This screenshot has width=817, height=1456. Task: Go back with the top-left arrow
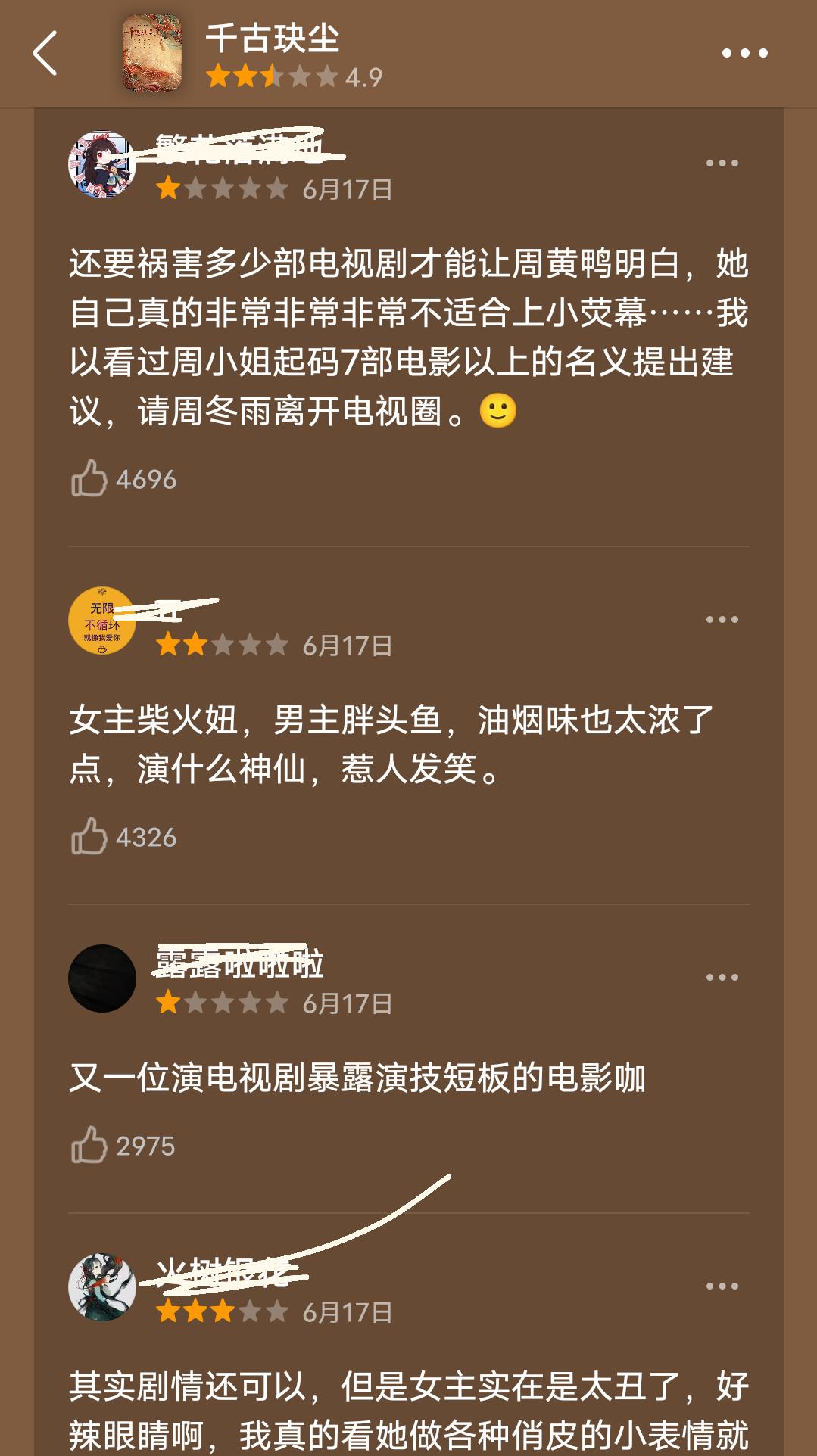tap(45, 53)
